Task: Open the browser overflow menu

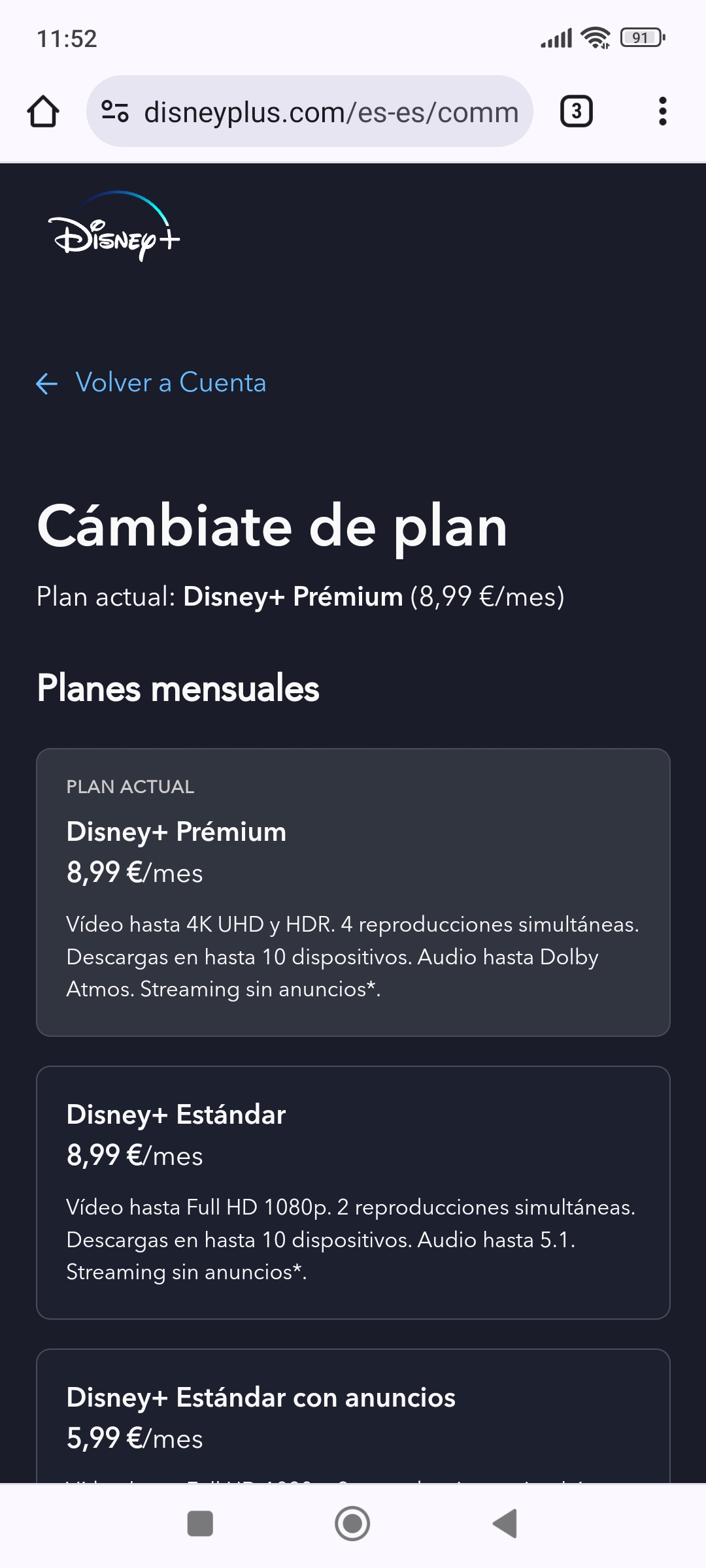Action: (x=662, y=112)
